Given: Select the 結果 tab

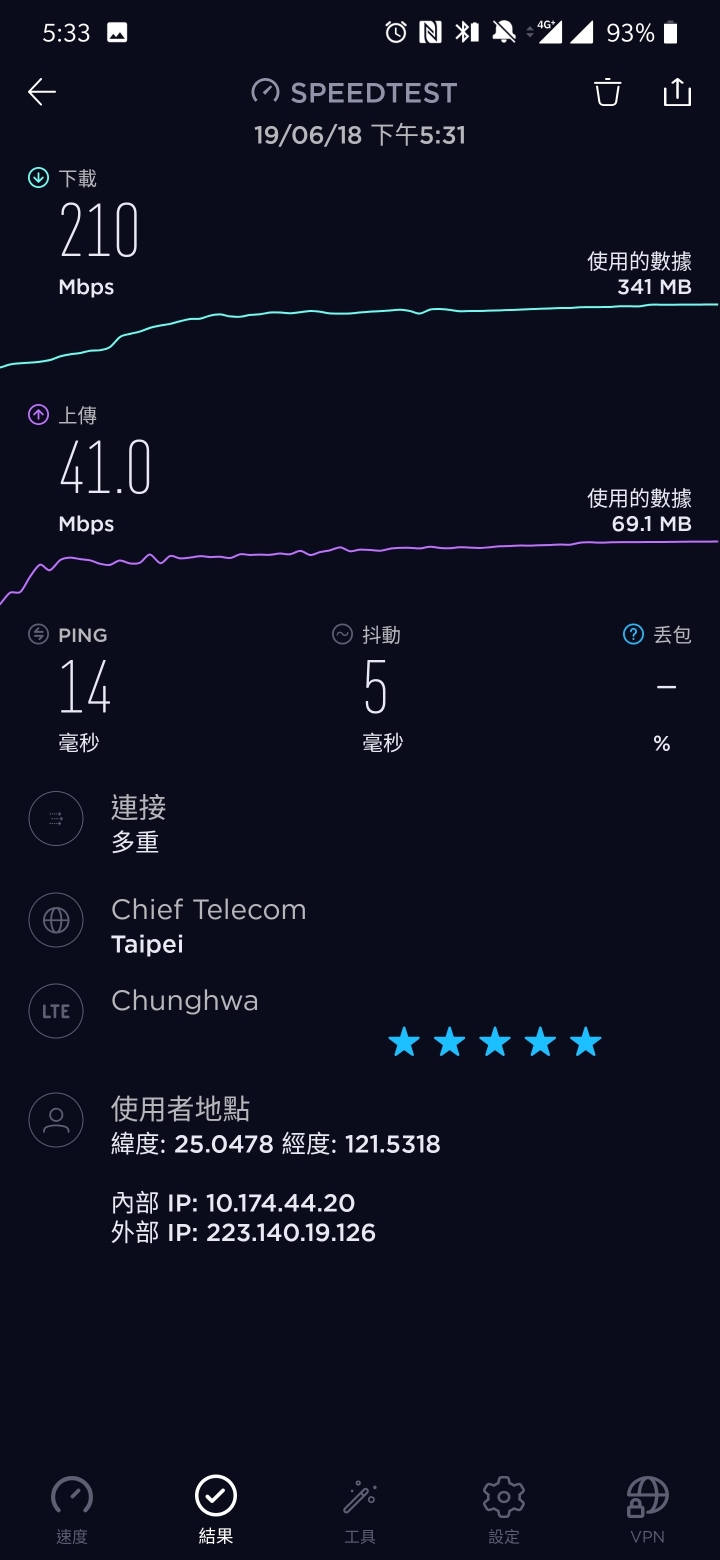Looking at the screenshot, I should [x=216, y=1509].
